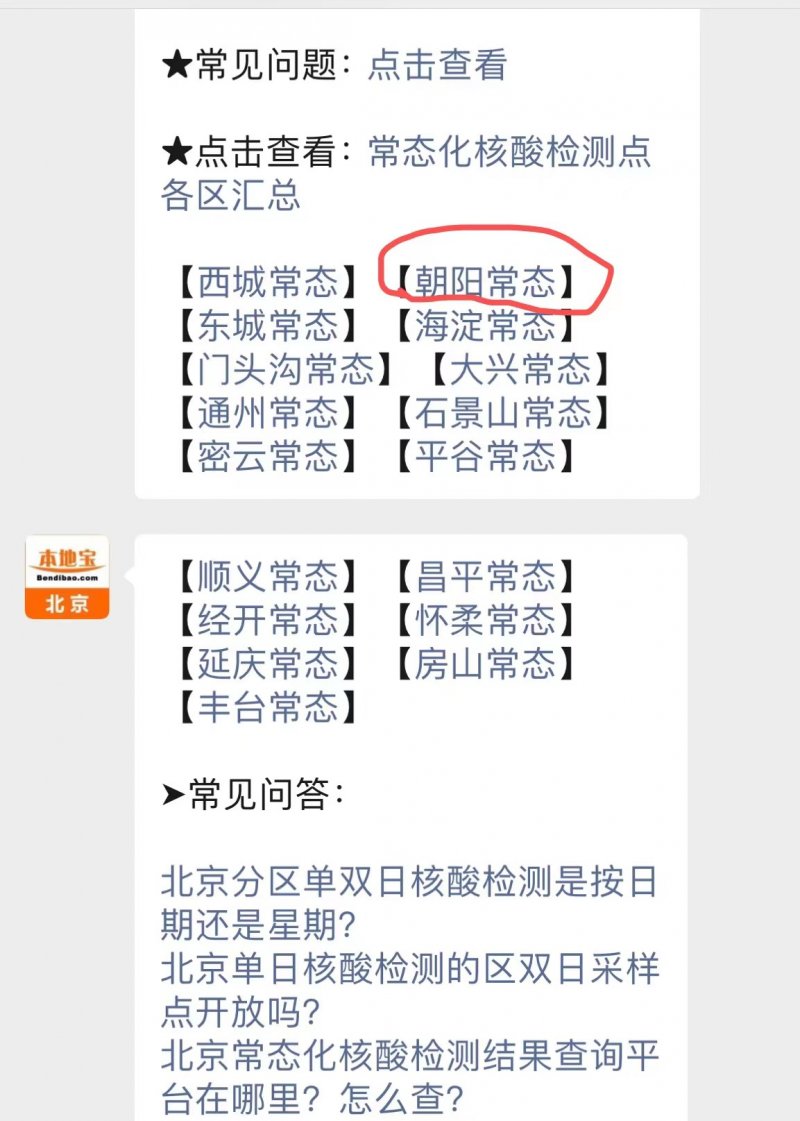Open the 石景山常态 link
Screen dimensions: 800x1121
tap(502, 413)
